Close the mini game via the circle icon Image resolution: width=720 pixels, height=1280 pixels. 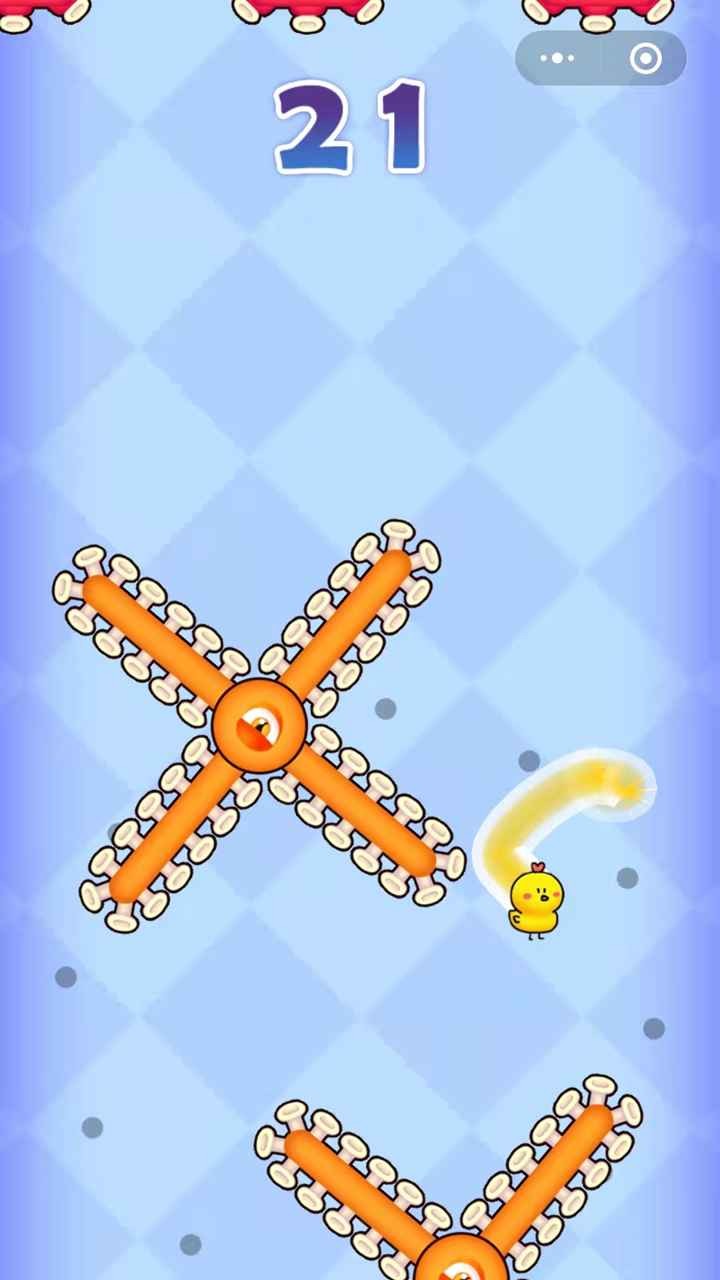coord(645,59)
